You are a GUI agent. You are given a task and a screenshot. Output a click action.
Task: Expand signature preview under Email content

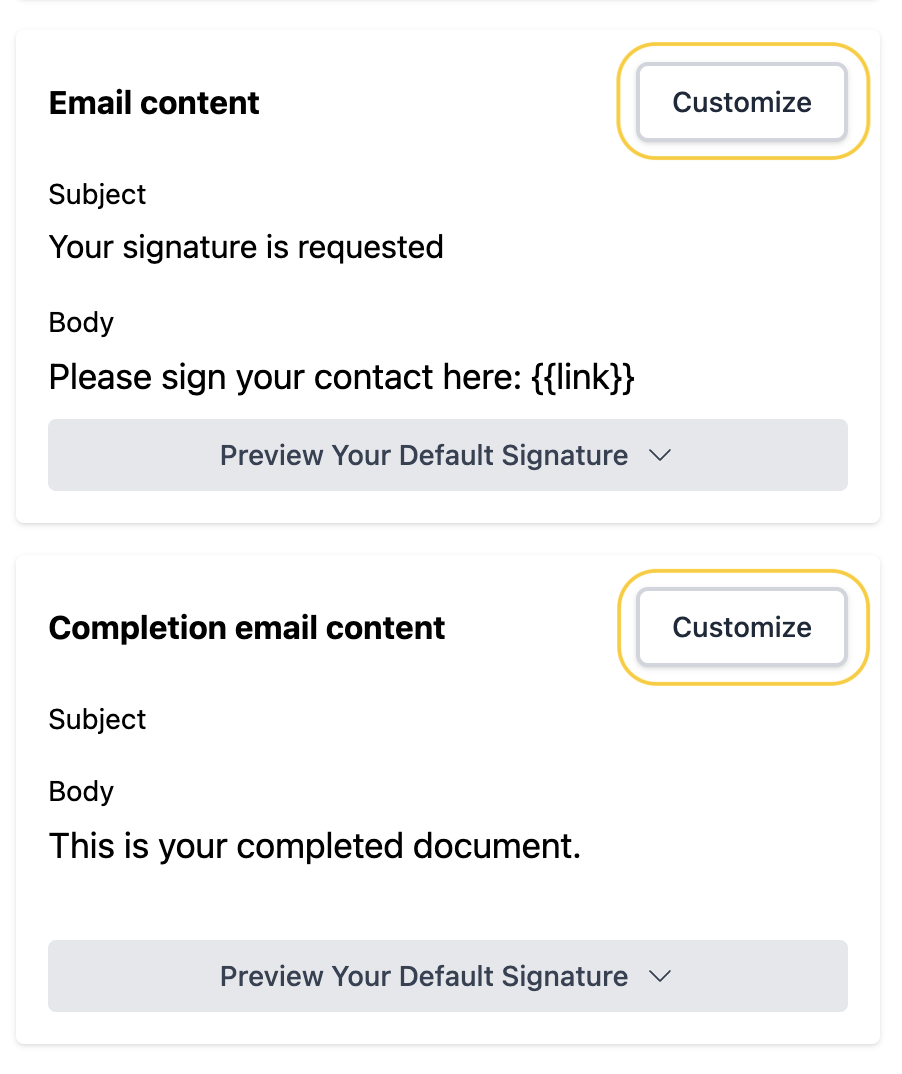pyautogui.click(x=447, y=455)
